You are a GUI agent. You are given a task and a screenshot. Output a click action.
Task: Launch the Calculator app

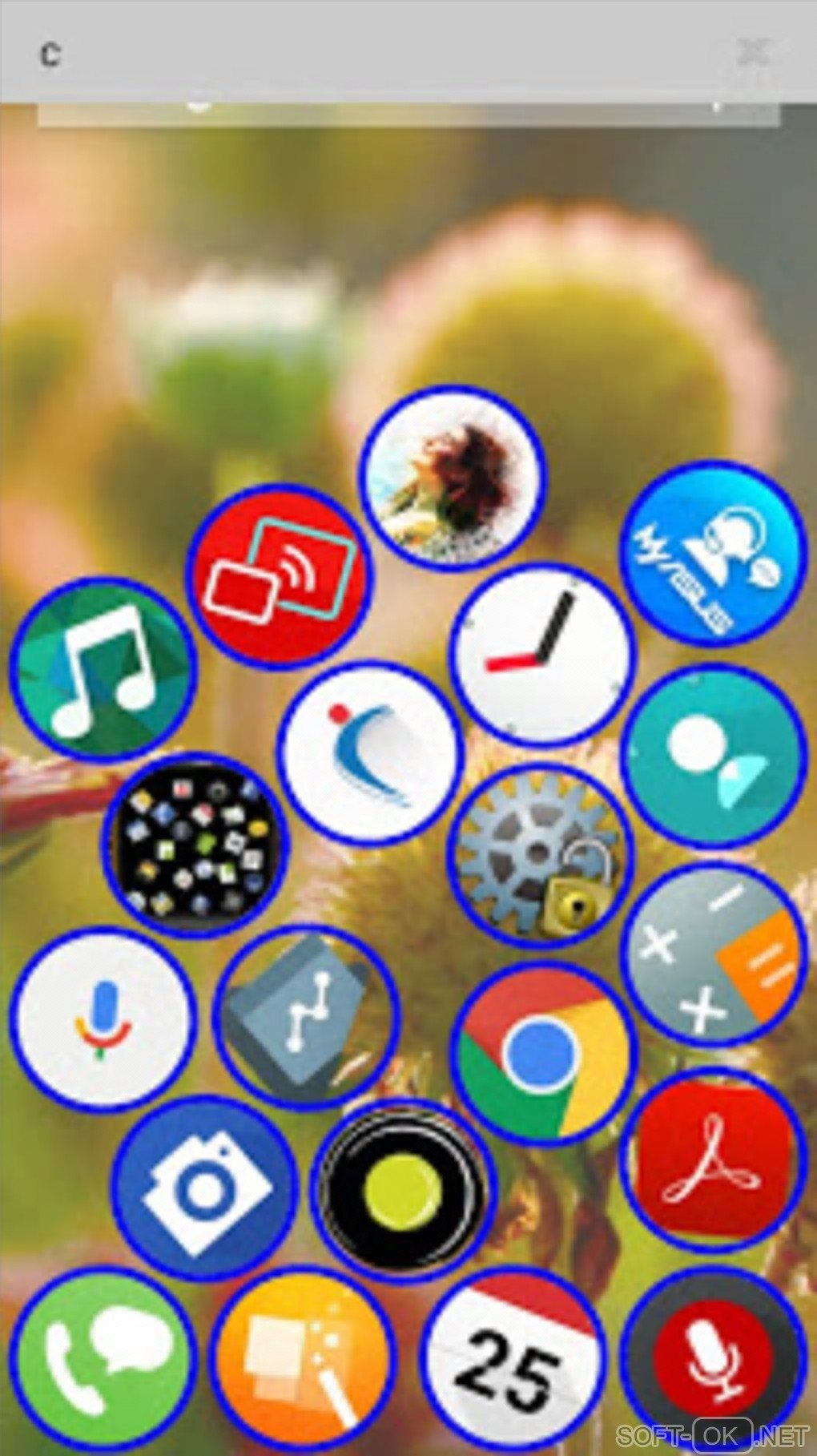714,956
